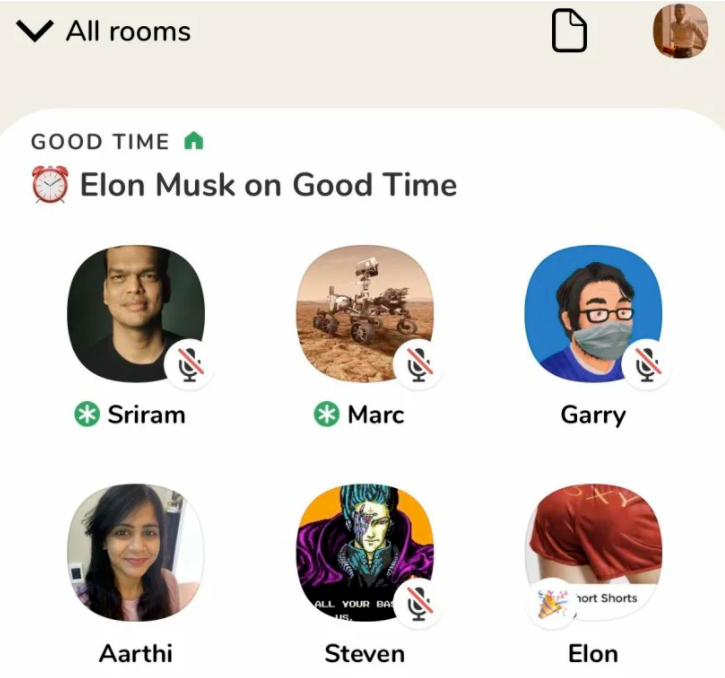Open Marc's profile with the rover avatar

(364, 314)
